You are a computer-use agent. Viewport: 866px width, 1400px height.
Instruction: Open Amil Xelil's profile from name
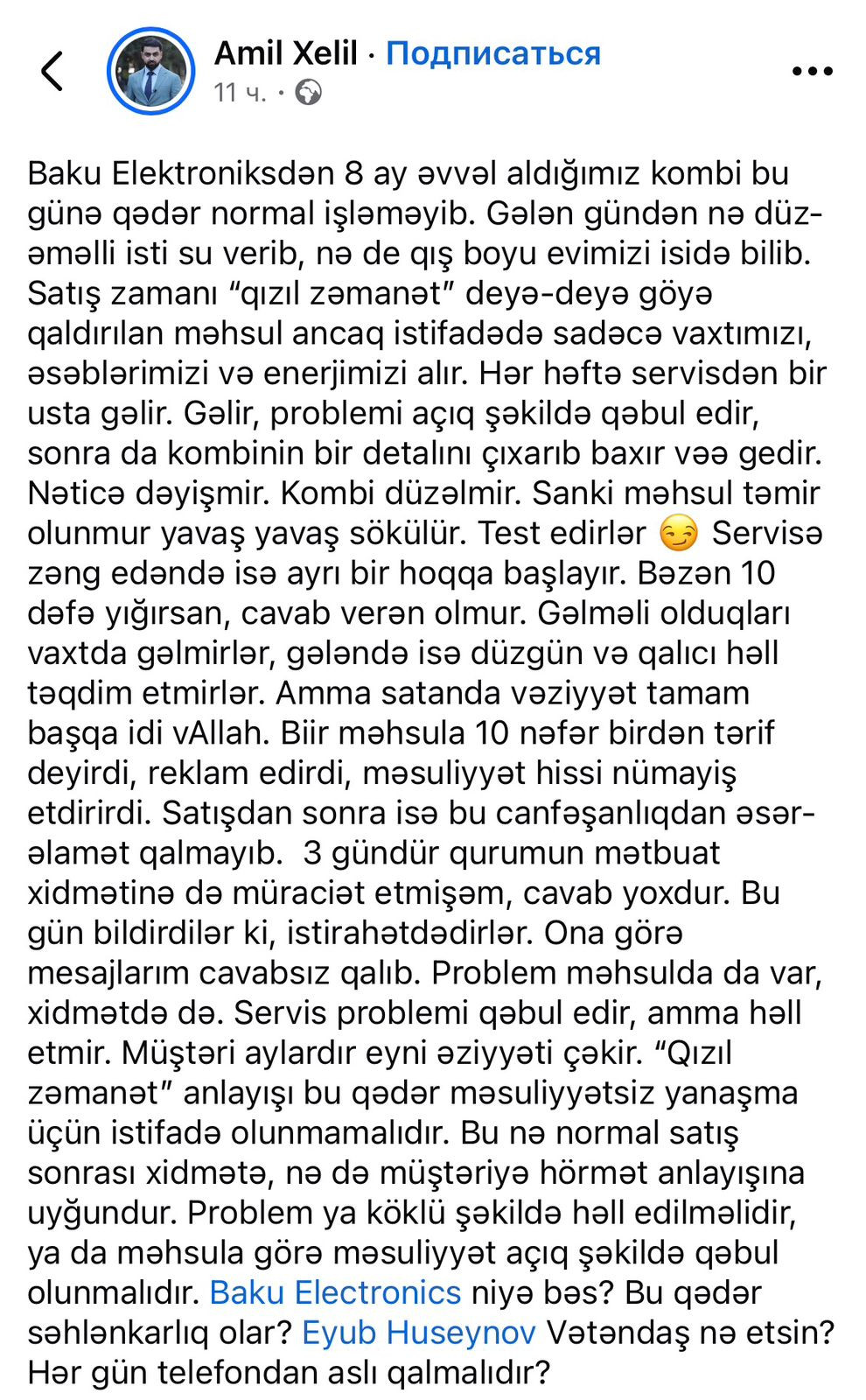click(286, 53)
